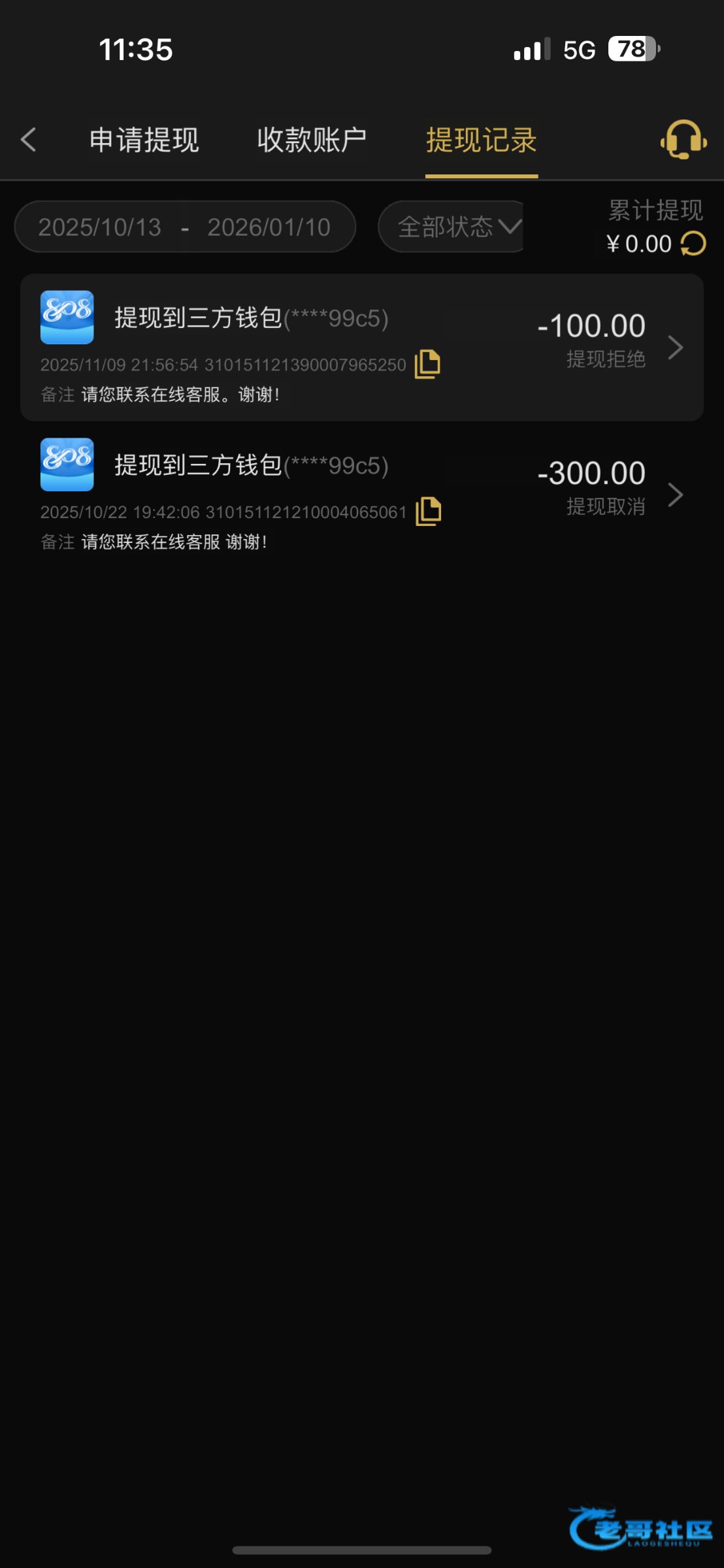Copy order number of the -100.00 withdrawal
Viewport: 724px width, 1568px height.
pos(427,364)
